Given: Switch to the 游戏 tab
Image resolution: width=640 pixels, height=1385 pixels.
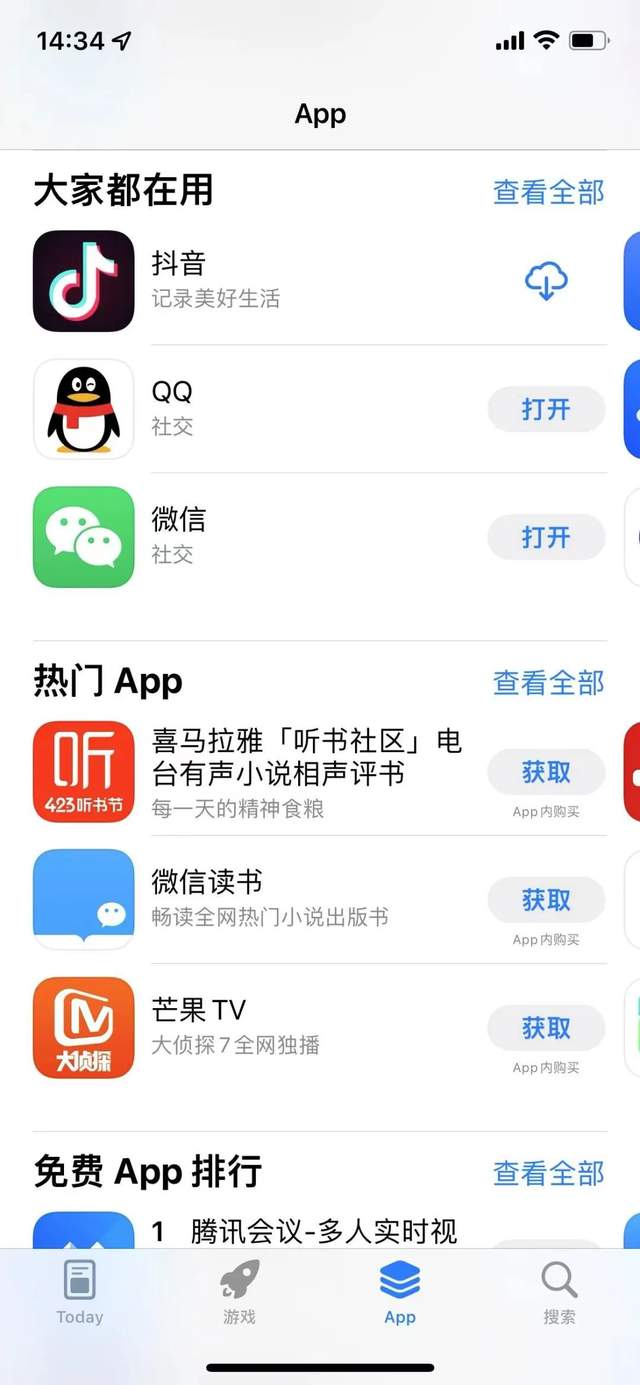Looking at the screenshot, I should (239, 1292).
